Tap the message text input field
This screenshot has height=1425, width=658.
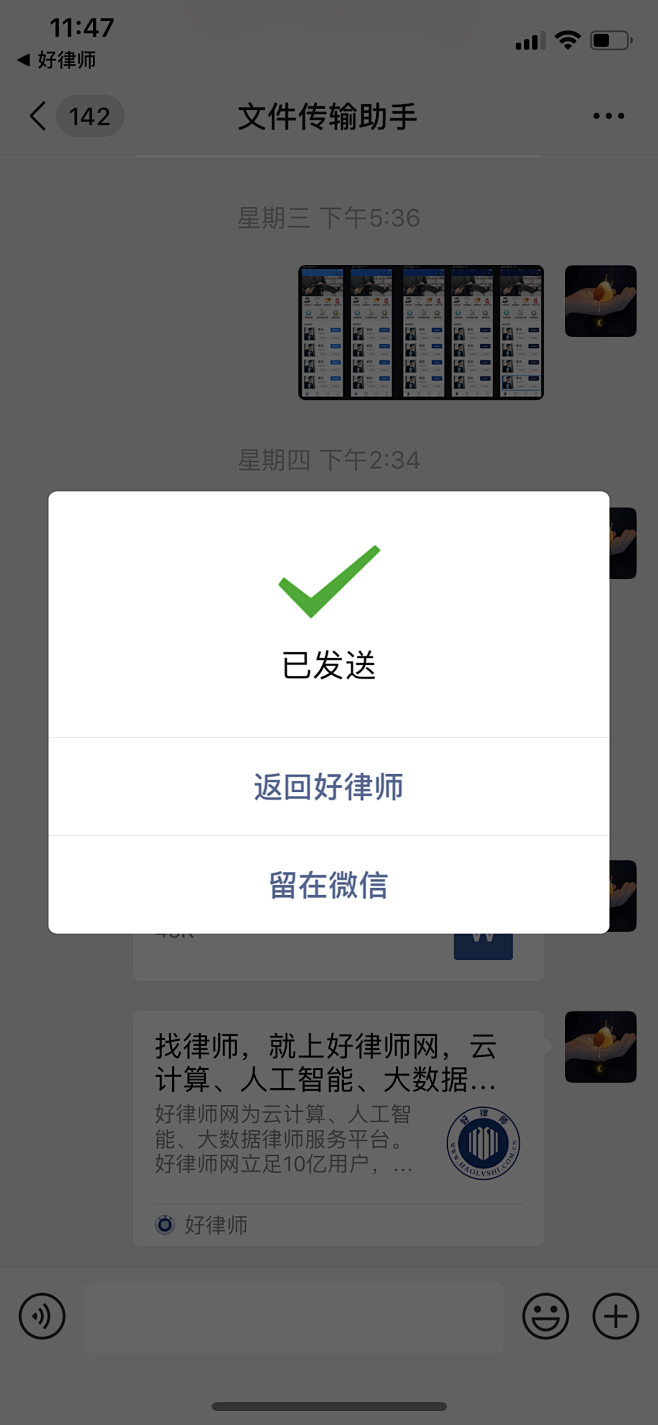tap(293, 1317)
